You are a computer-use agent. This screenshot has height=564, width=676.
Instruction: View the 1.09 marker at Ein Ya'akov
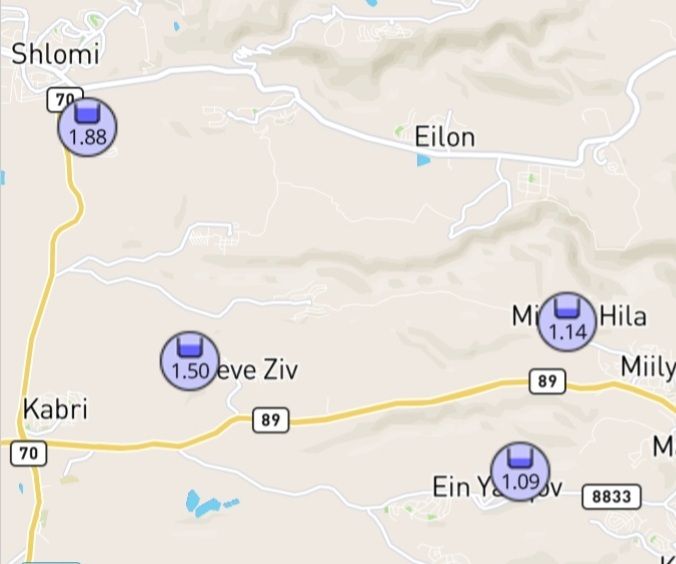[520, 473]
